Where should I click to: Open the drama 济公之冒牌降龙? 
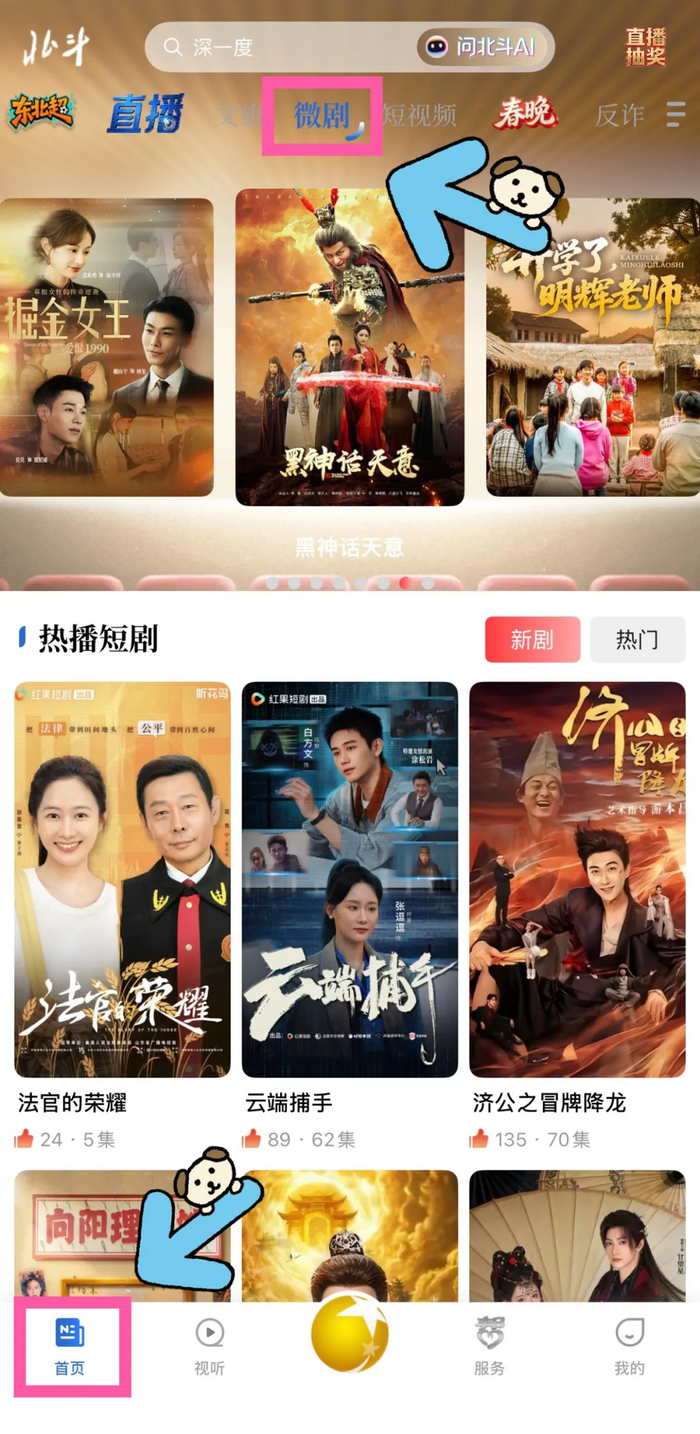tap(577, 880)
